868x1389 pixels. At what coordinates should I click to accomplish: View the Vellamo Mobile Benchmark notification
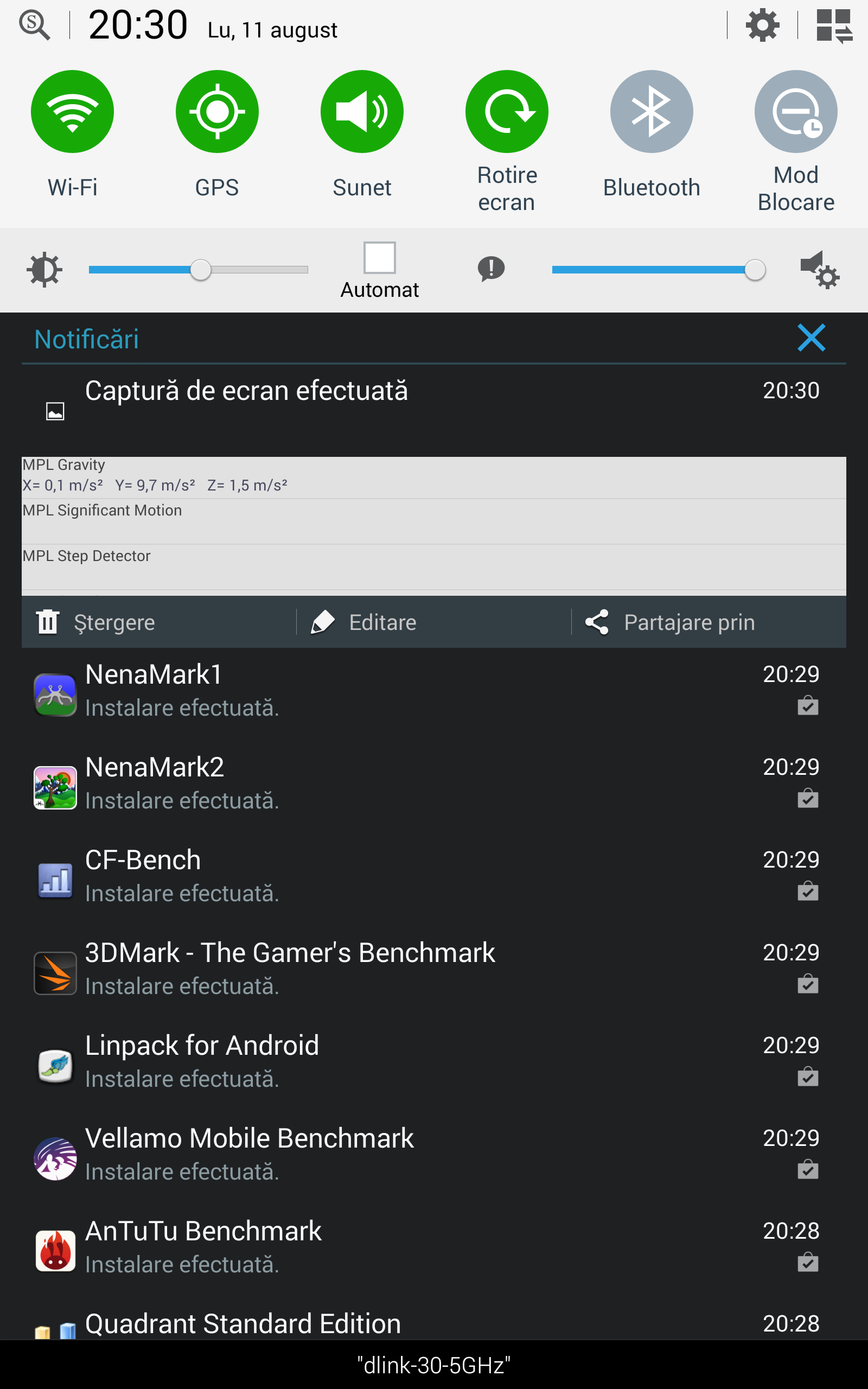click(x=402, y=1154)
